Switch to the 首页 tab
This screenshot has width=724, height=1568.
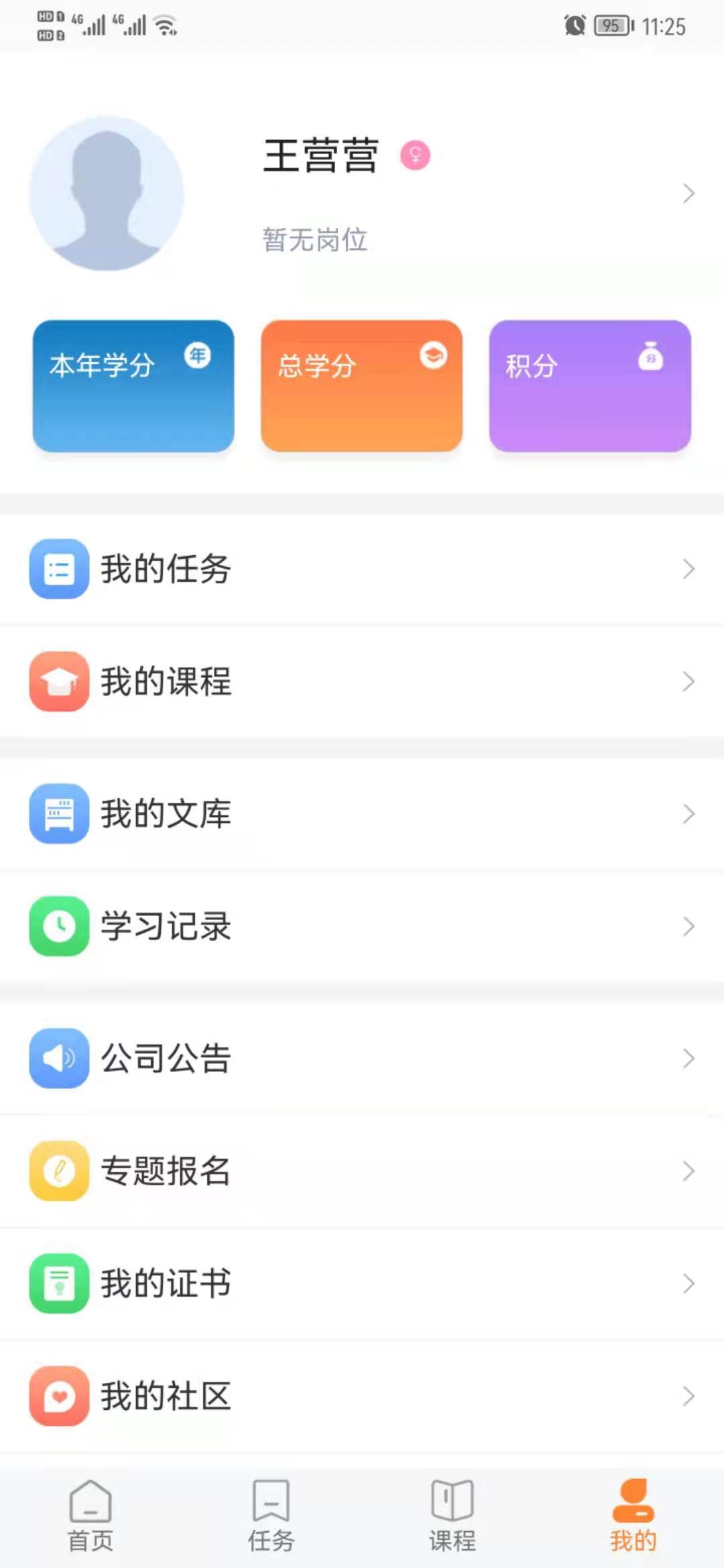coord(90,1517)
